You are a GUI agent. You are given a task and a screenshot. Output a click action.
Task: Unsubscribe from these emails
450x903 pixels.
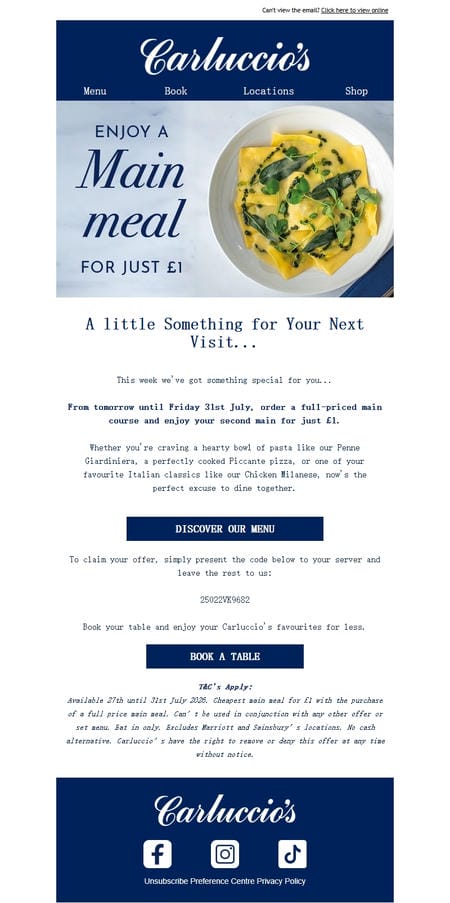pyautogui.click(x=166, y=881)
